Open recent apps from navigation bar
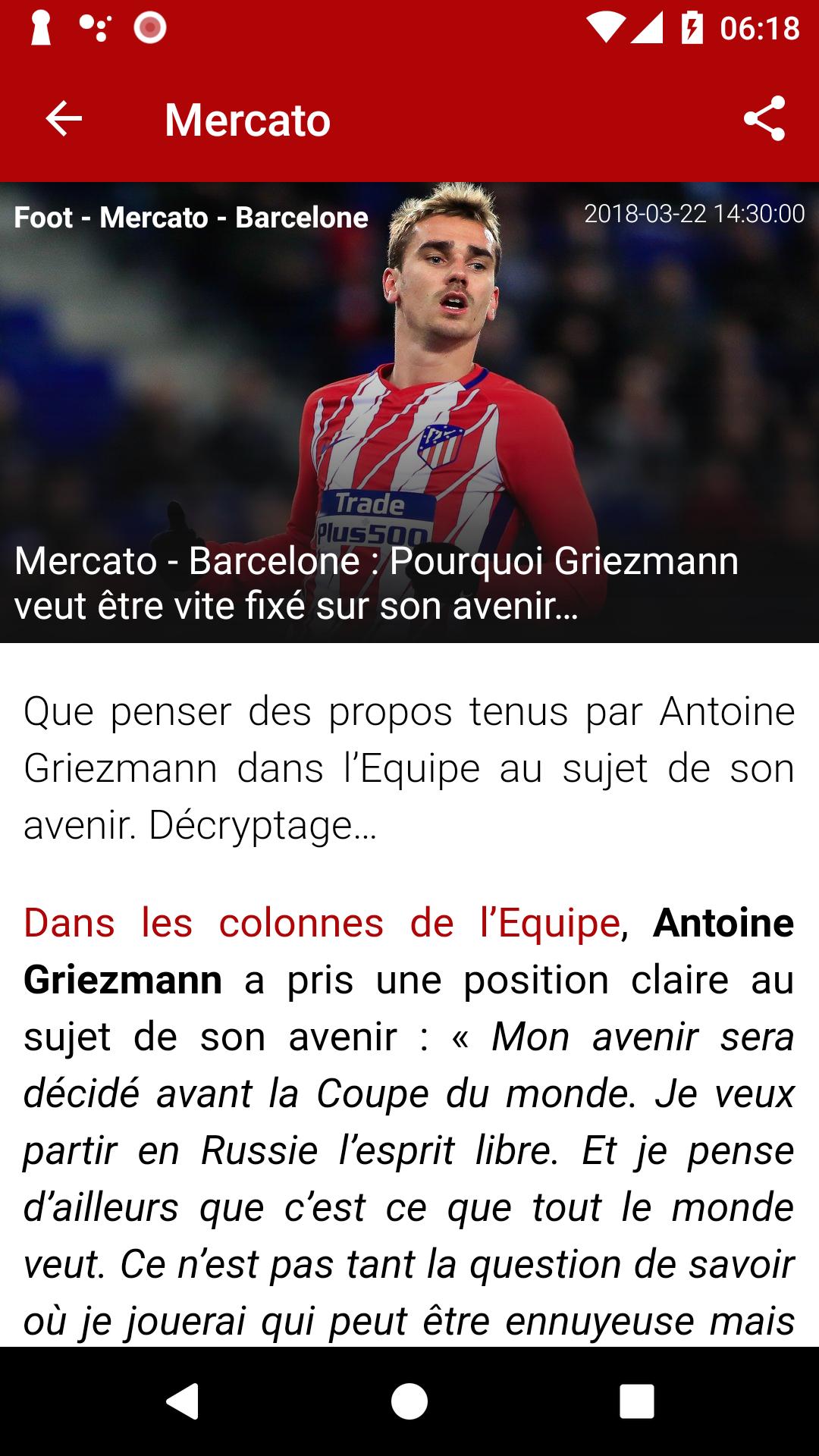 coord(636,1401)
